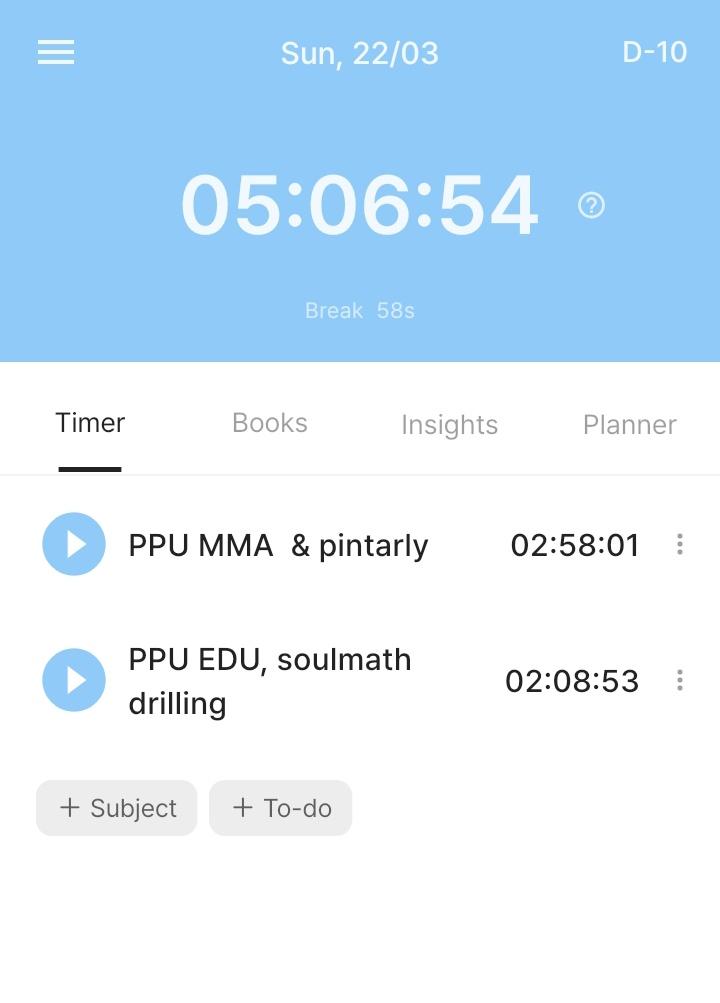Screen dimensions: 720x1003
Task: Open the hamburger drawer menu
Action: coord(56,52)
